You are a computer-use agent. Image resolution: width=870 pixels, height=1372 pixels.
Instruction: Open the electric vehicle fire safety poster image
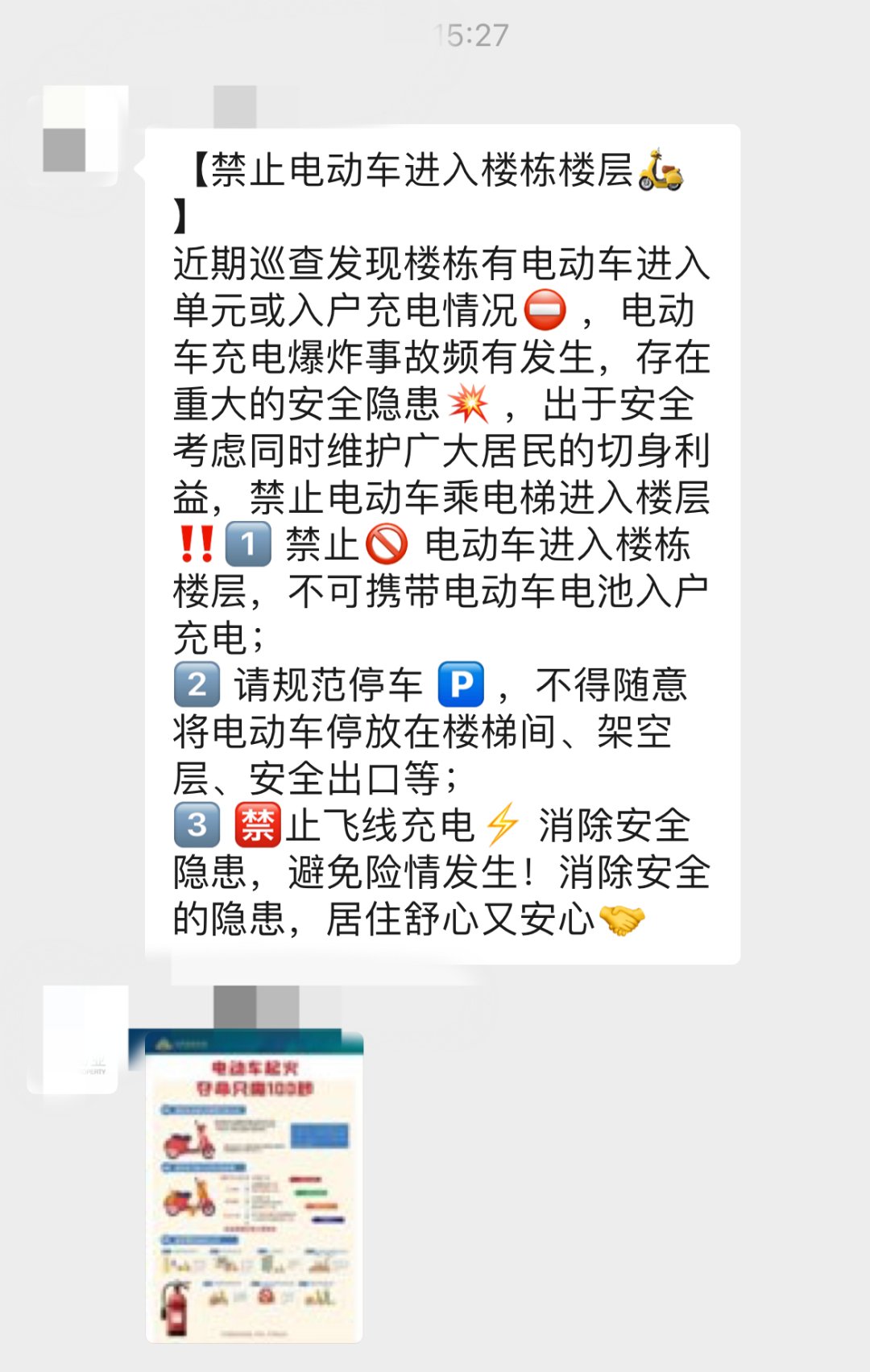pyautogui.click(x=254, y=1187)
